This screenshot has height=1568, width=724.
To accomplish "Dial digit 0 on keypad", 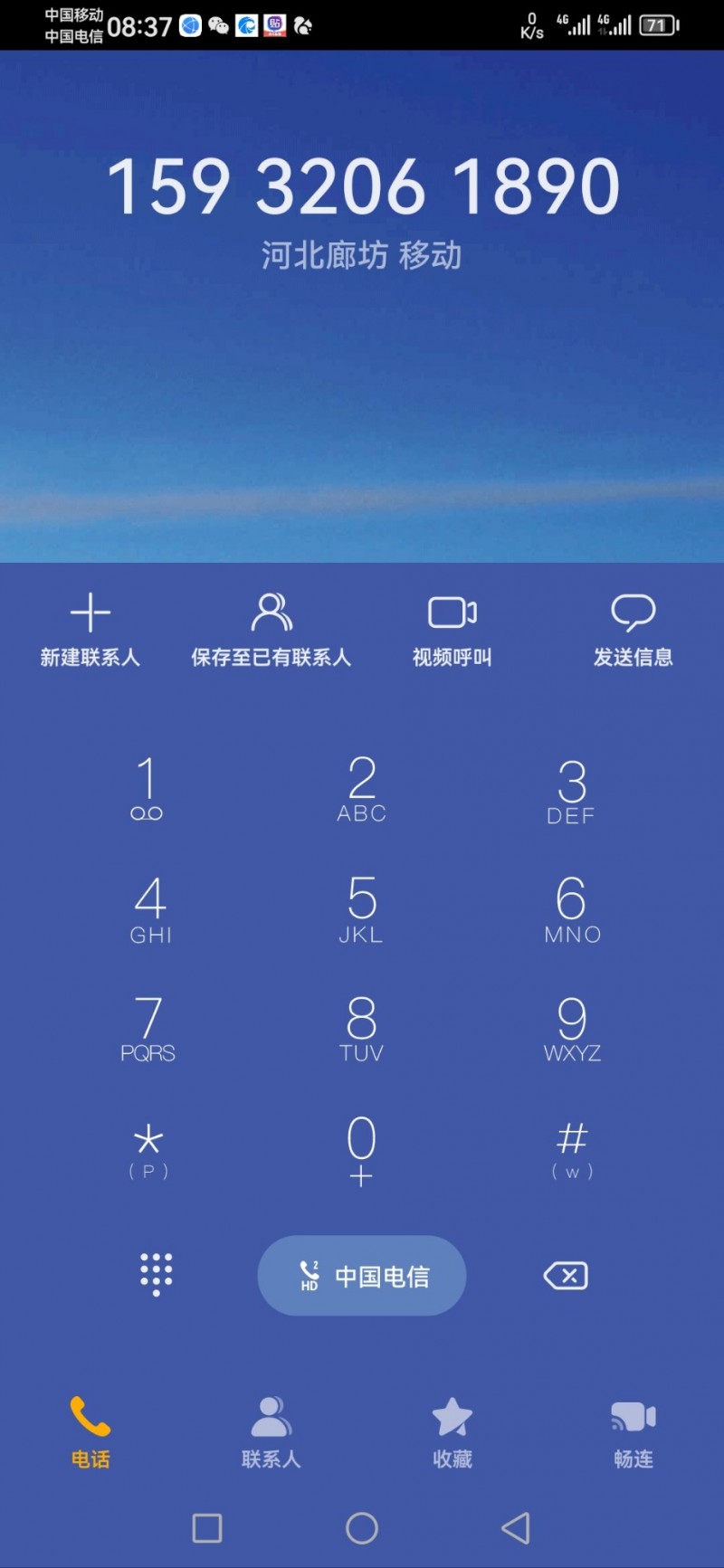I will 361,1149.
